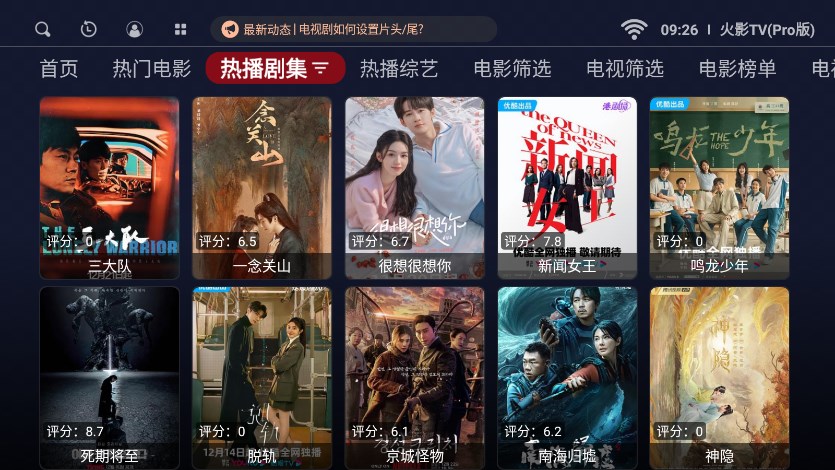Open the drama 死期将至
The height and width of the screenshot is (470, 835).
pos(110,377)
